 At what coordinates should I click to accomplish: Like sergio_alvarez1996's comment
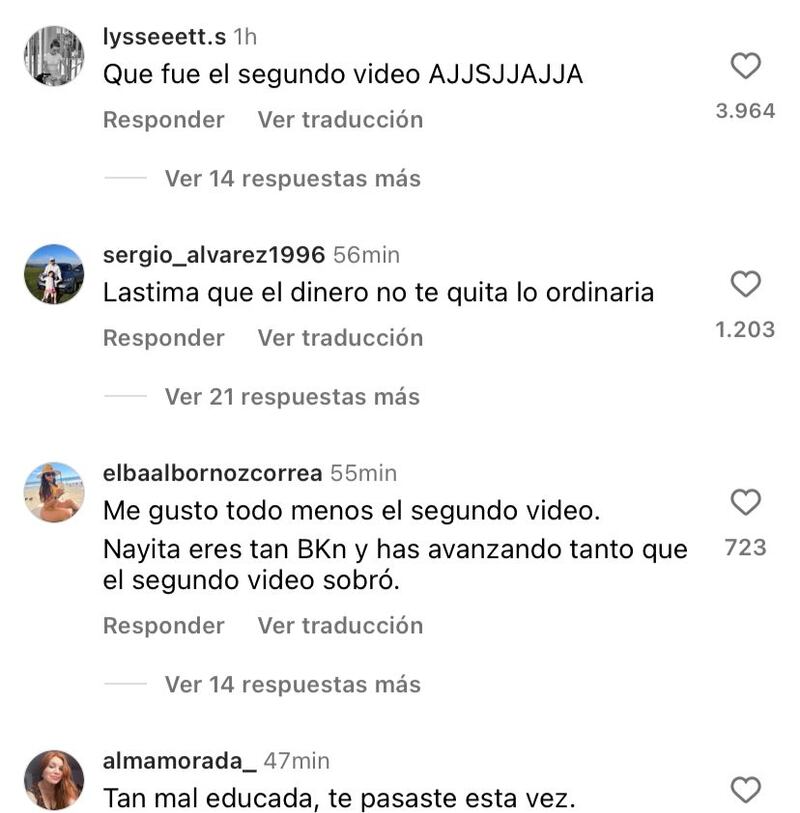point(746,285)
